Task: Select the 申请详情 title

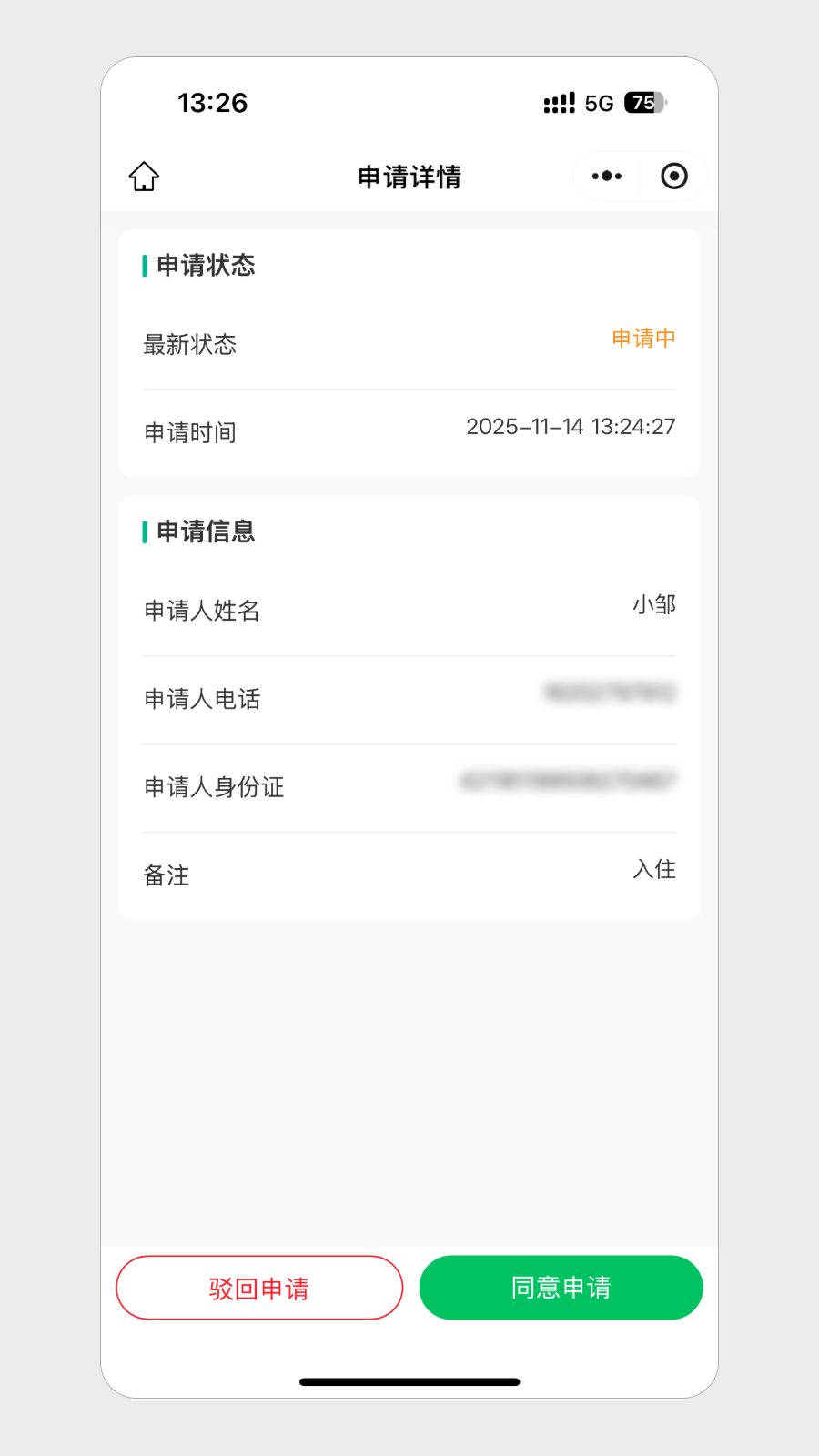Action: 409,177
